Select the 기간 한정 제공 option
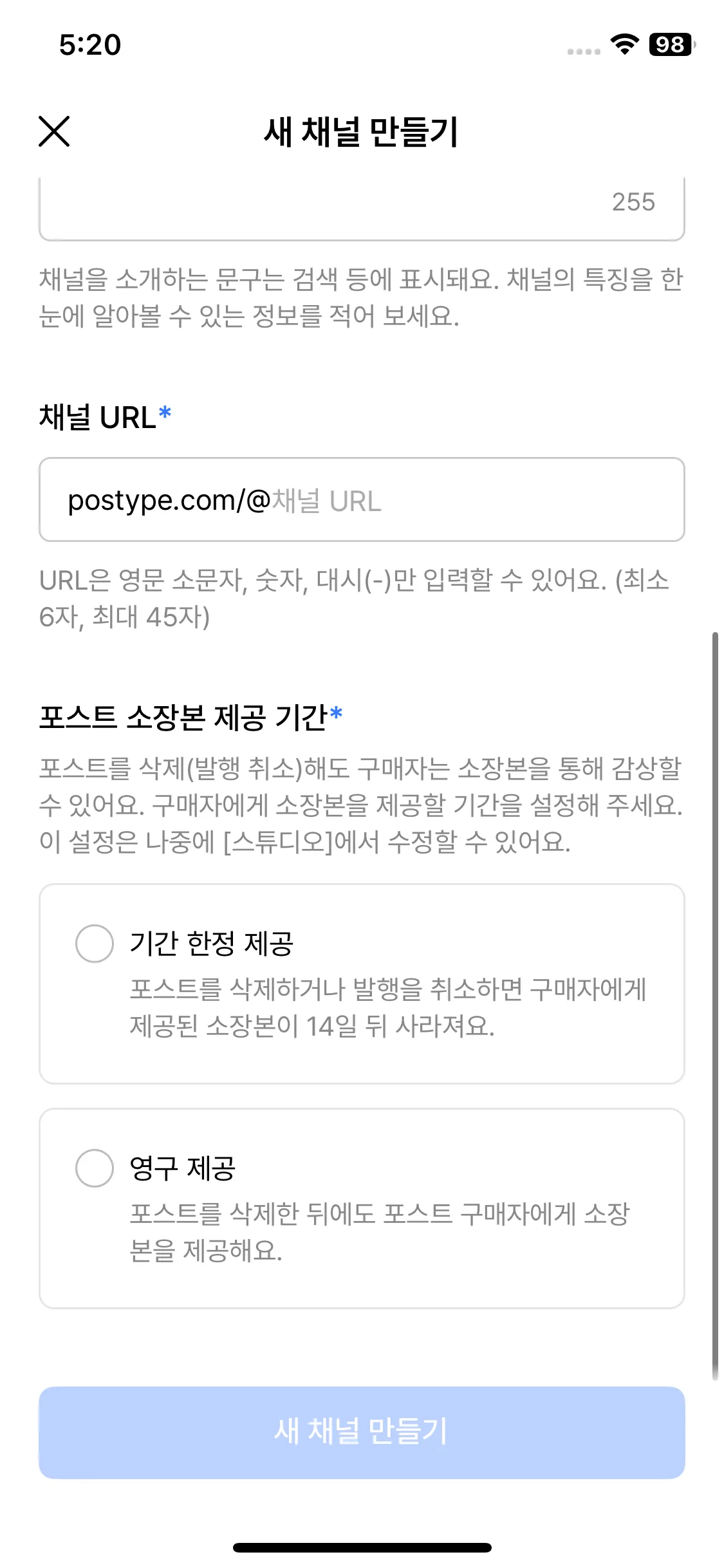Image resolution: width=724 pixels, height=1568 pixels. coord(95,944)
